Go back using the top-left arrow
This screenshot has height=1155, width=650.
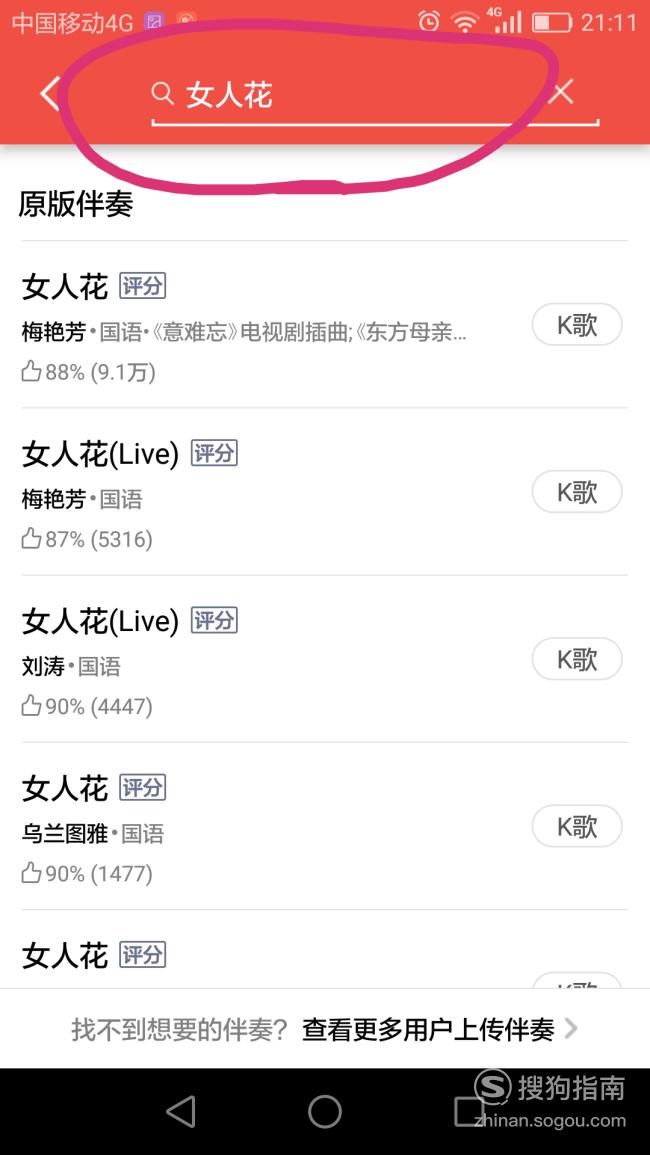(x=49, y=94)
